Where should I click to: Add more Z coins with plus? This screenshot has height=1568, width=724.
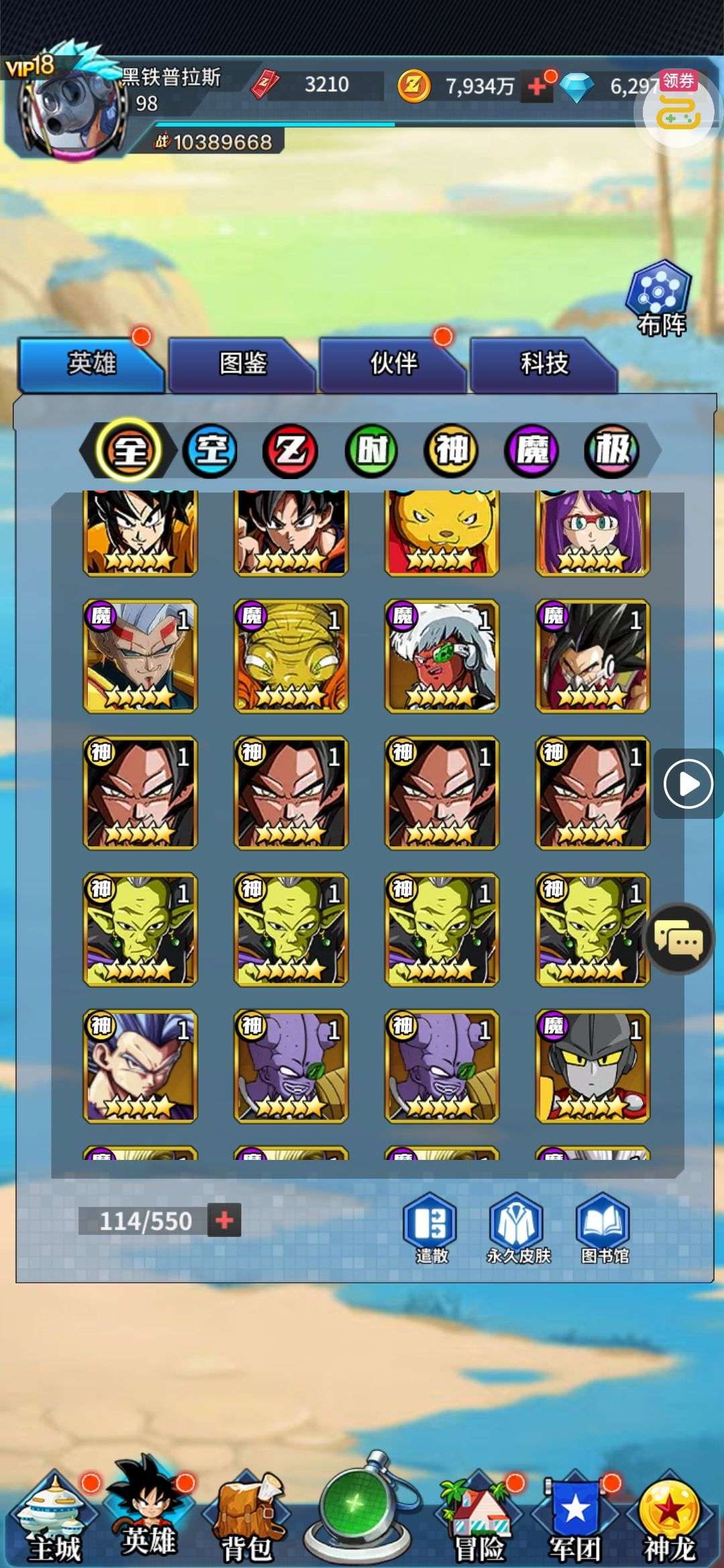click(537, 86)
